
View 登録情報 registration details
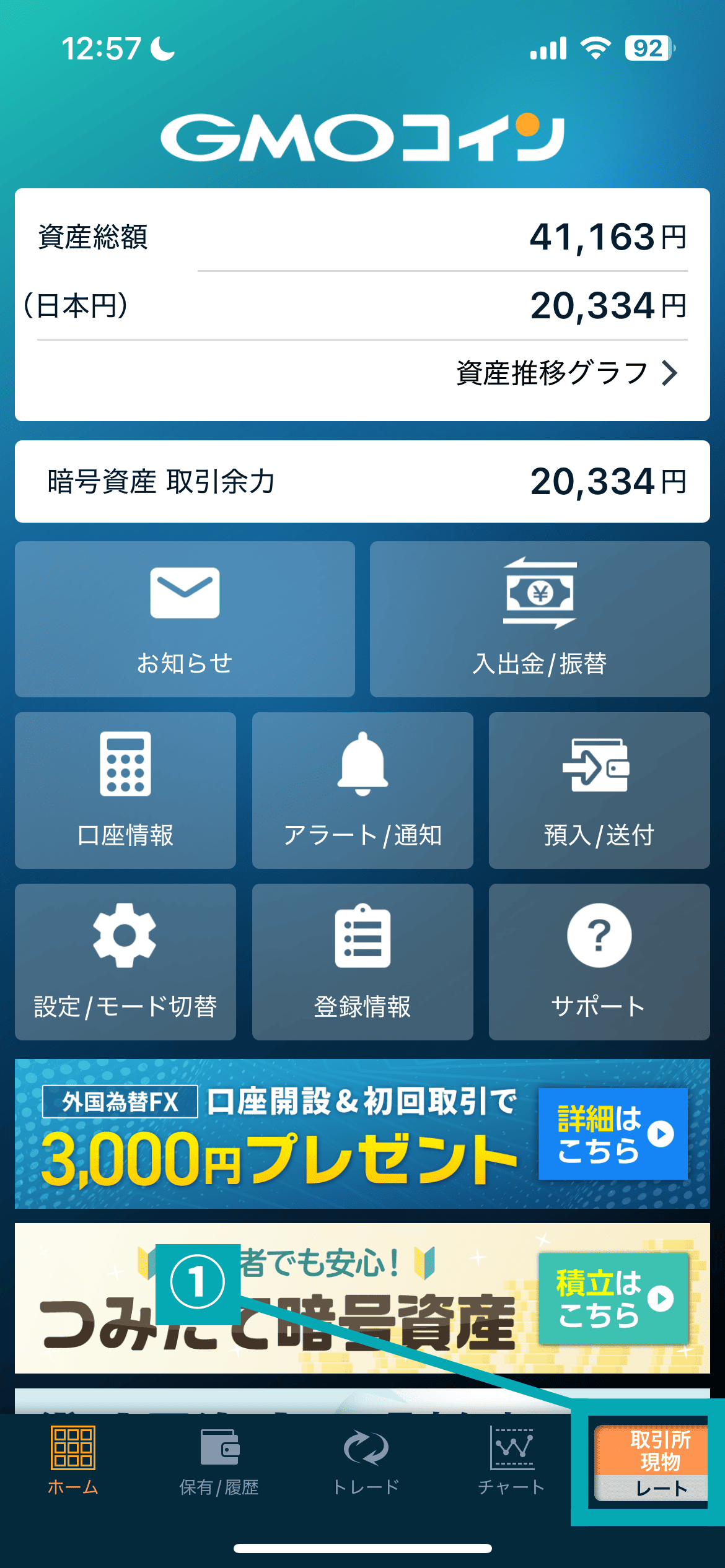[x=362, y=962]
